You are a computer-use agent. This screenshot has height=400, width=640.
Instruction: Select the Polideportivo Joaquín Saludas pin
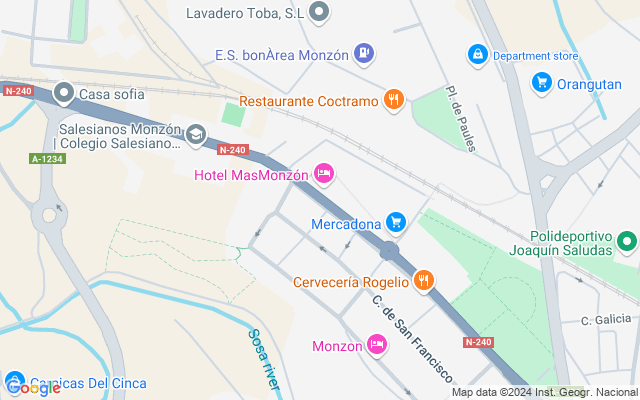(x=626, y=241)
